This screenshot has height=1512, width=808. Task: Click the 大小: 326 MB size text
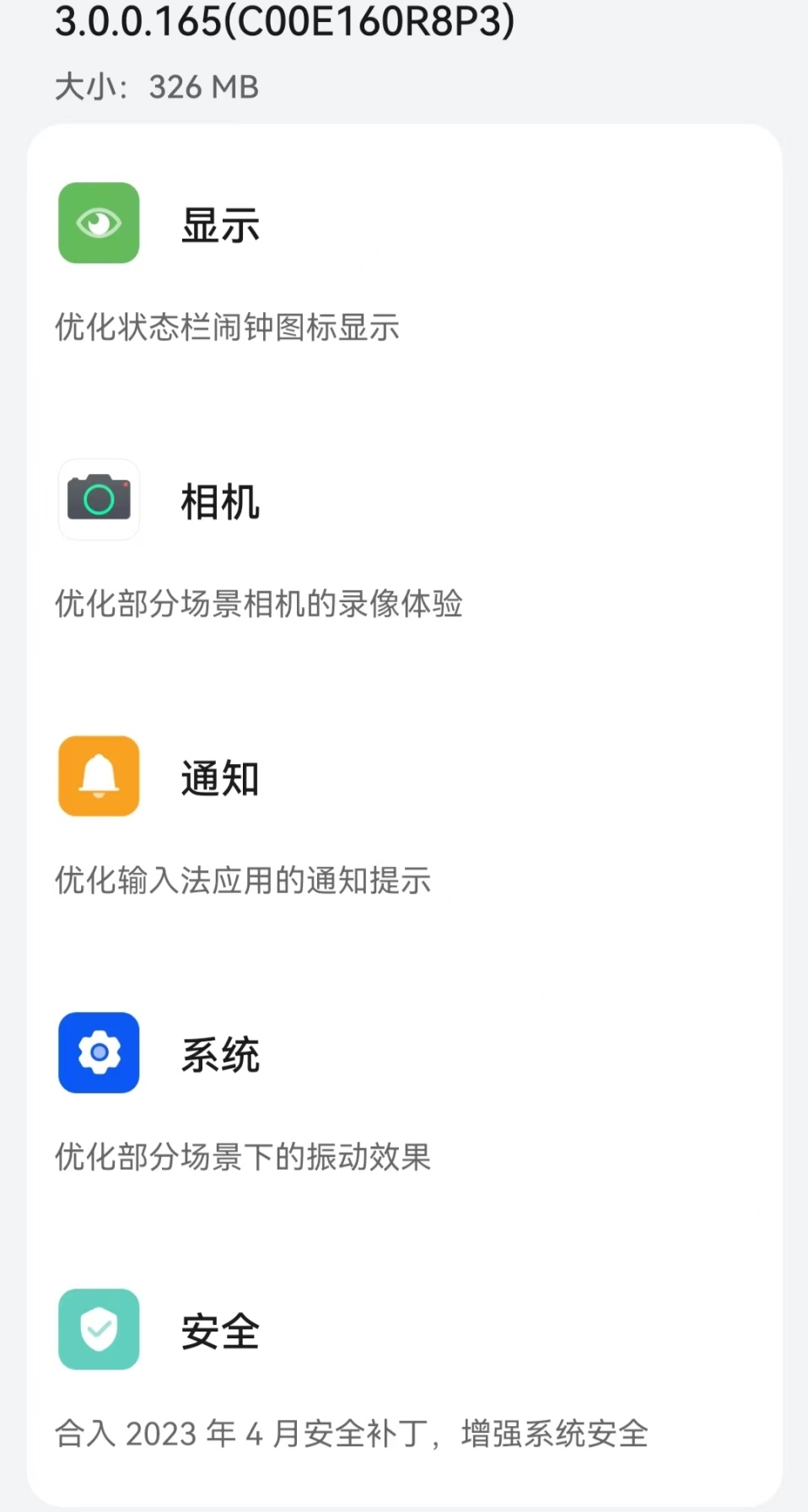click(156, 86)
